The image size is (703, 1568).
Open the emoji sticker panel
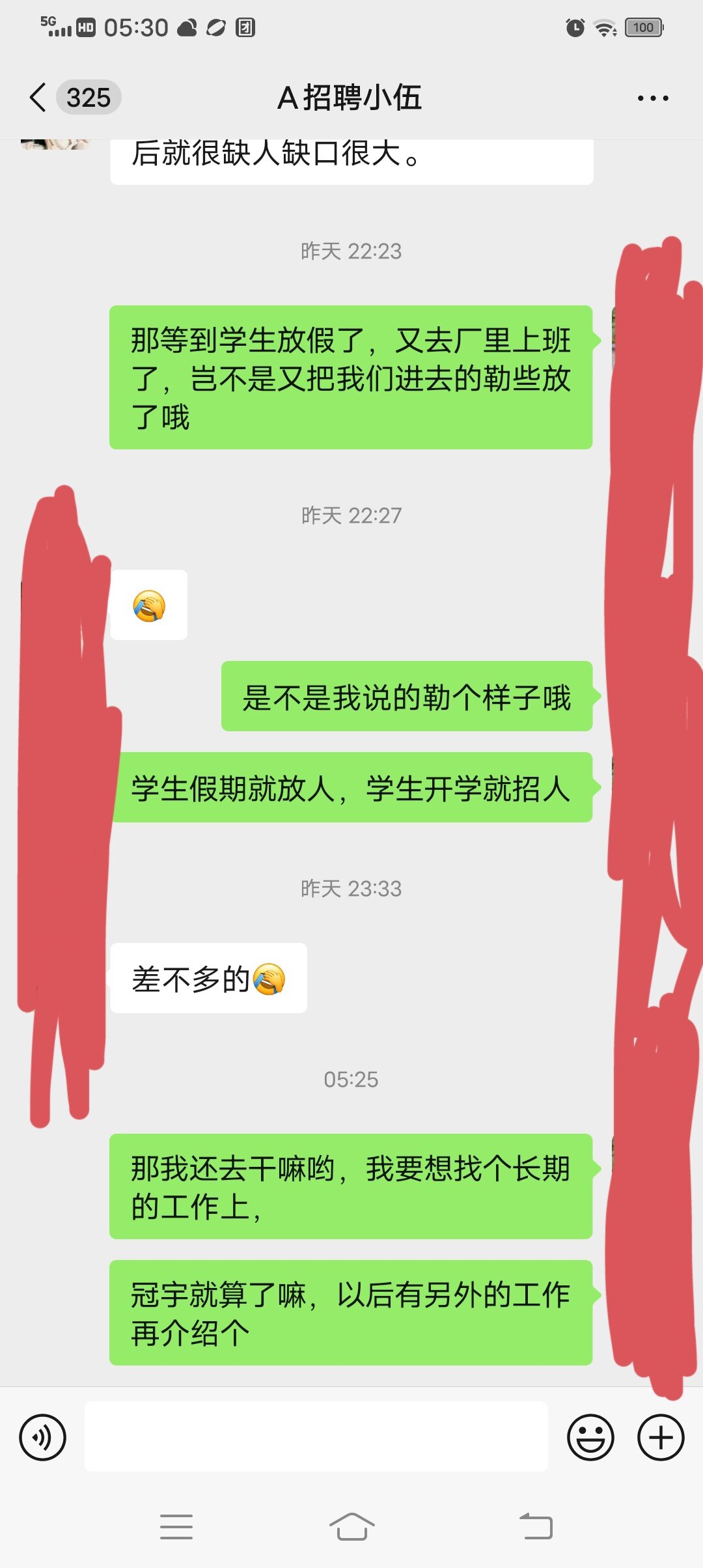pos(590,1437)
